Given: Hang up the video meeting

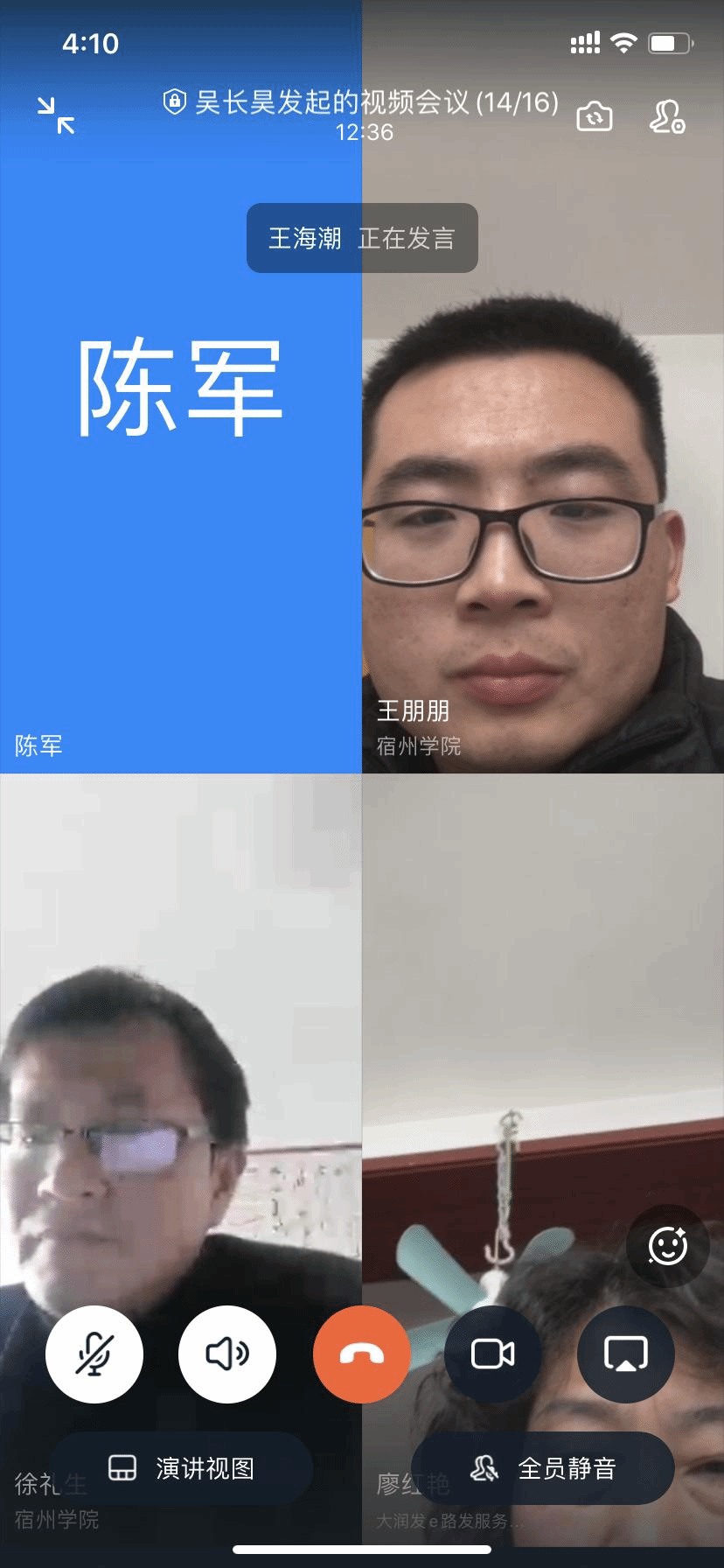Looking at the screenshot, I should click(x=361, y=1354).
